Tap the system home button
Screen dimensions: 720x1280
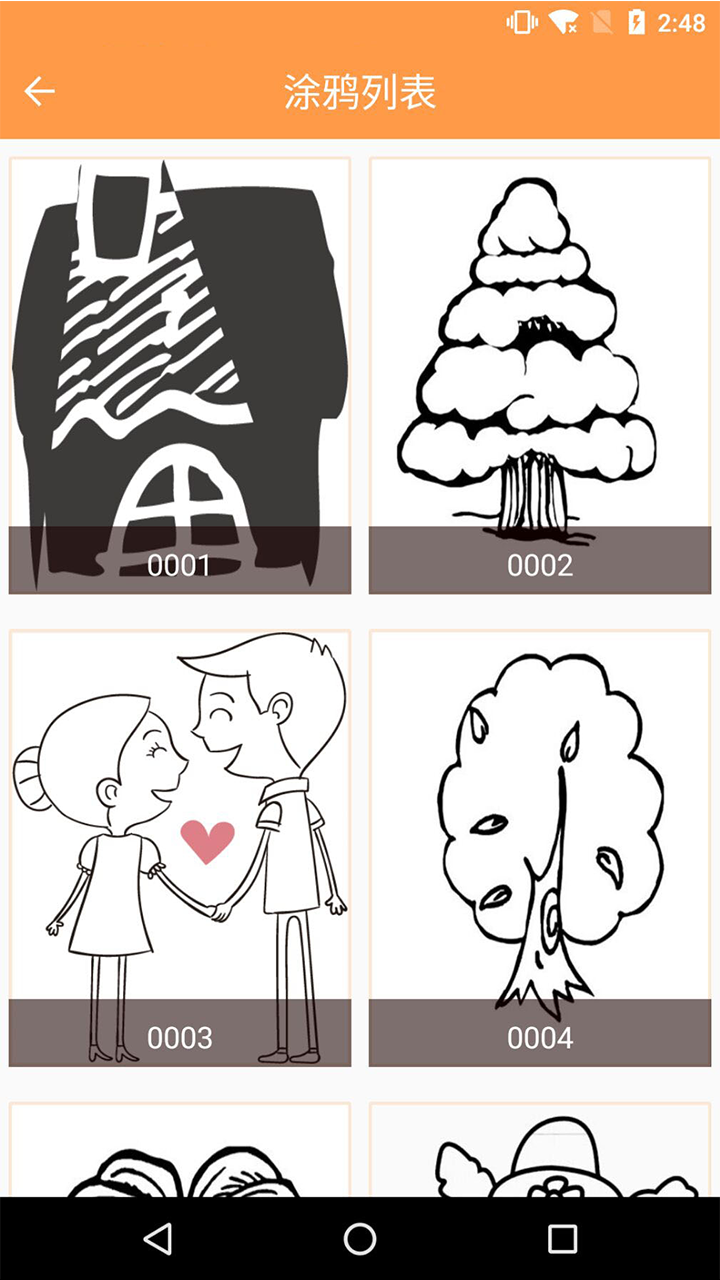(x=360, y=1239)
